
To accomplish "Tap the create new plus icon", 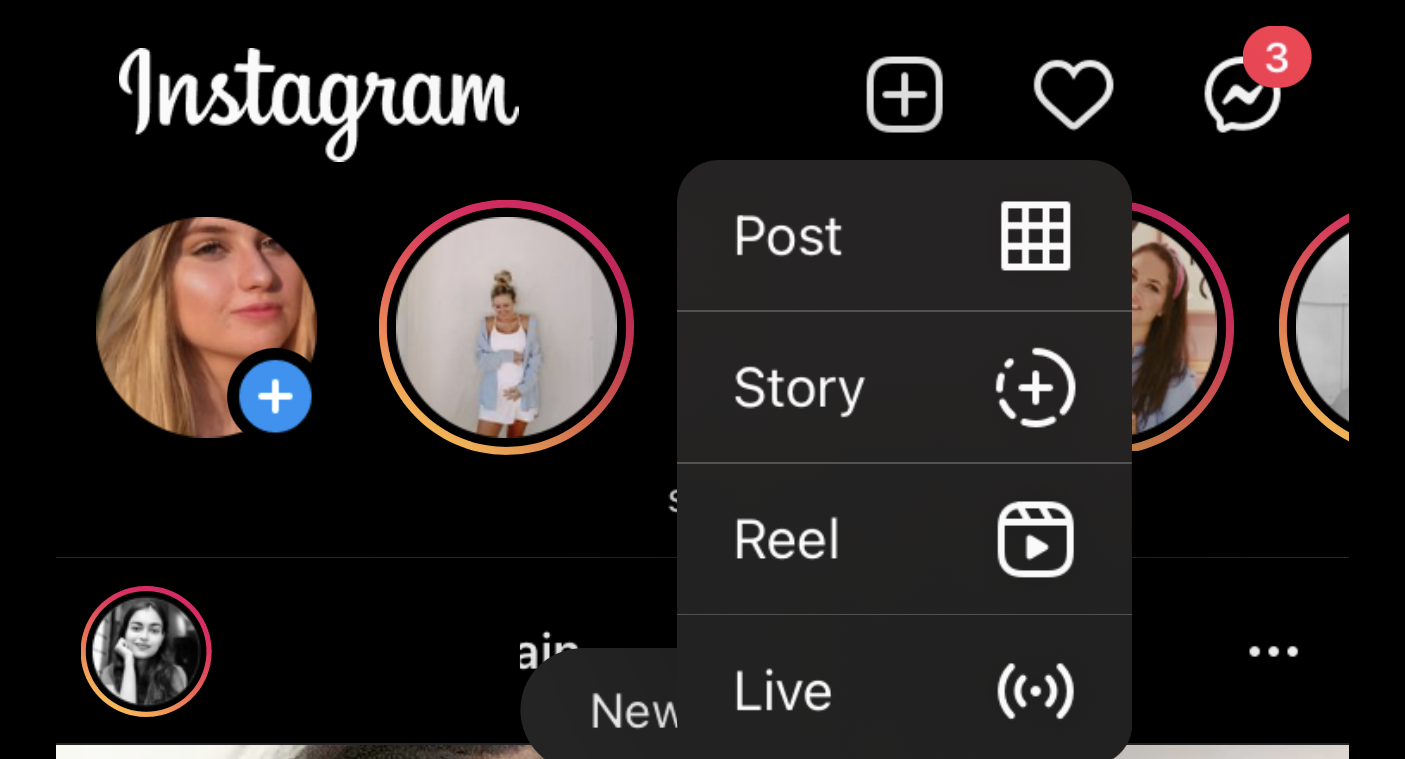I will pyautogui.click(x=904, y=95).
